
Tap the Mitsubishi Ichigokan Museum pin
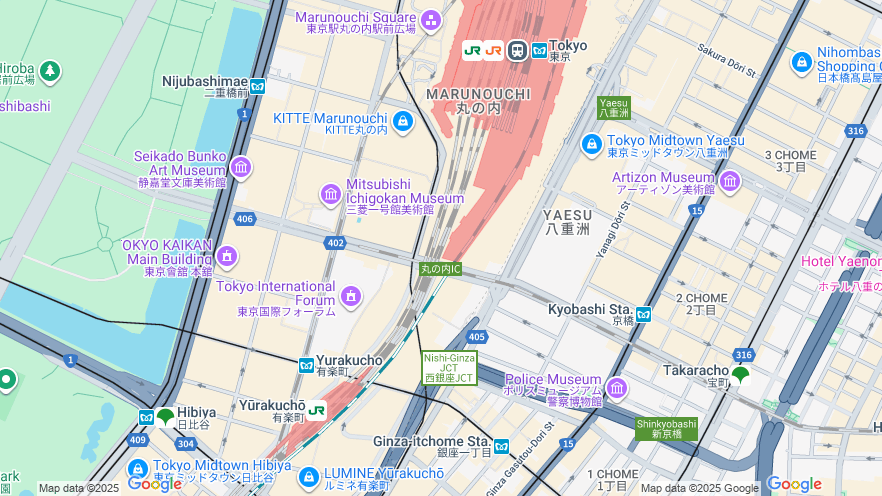coord(331,194)
